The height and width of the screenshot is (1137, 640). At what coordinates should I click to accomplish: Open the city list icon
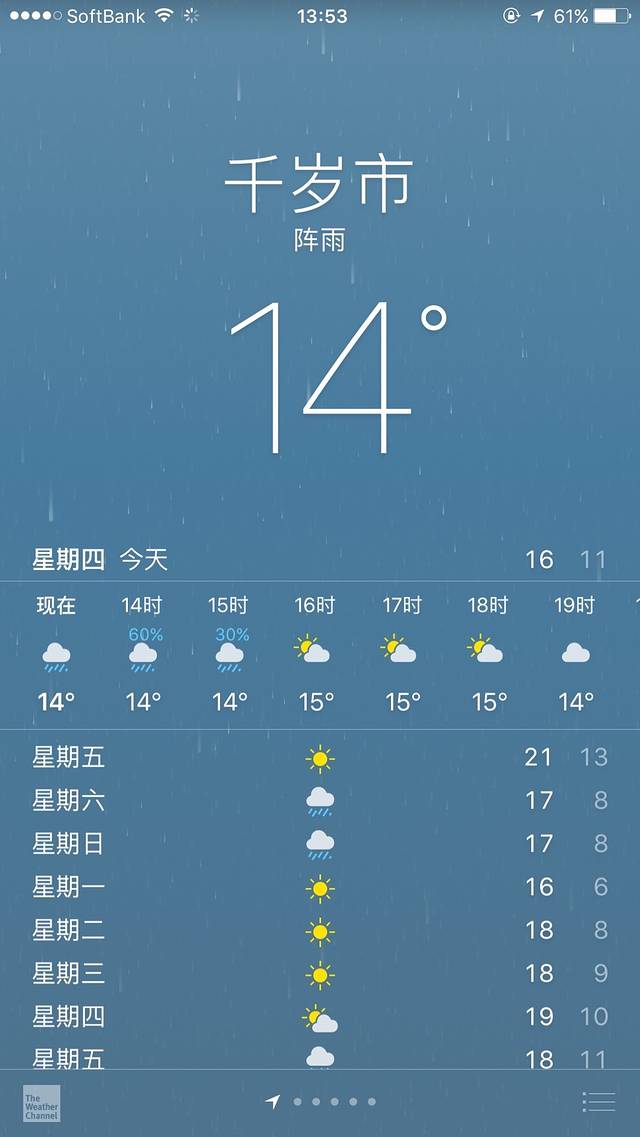[x=598, y=1101]
